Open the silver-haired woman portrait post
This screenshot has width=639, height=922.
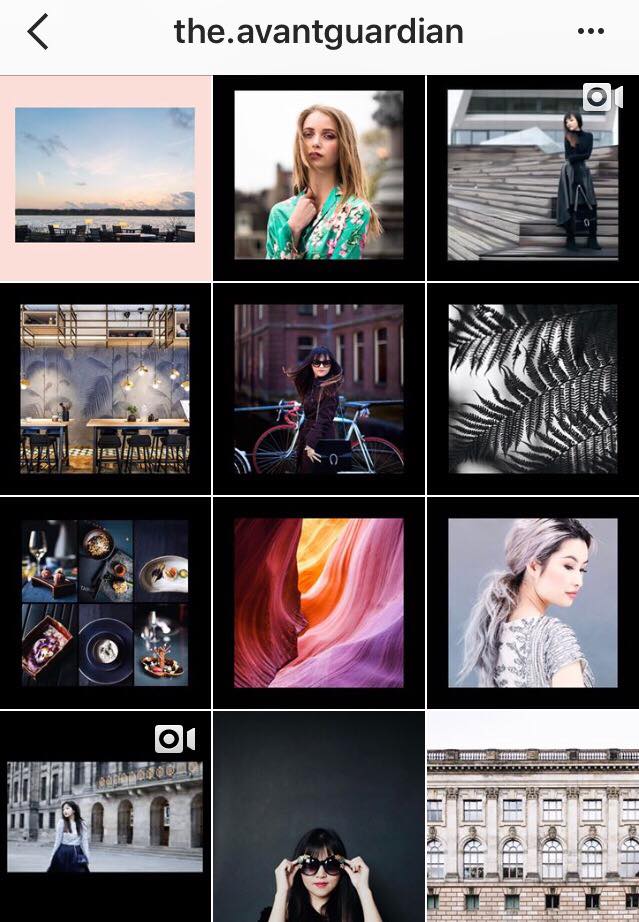click(x=532, y=603)
